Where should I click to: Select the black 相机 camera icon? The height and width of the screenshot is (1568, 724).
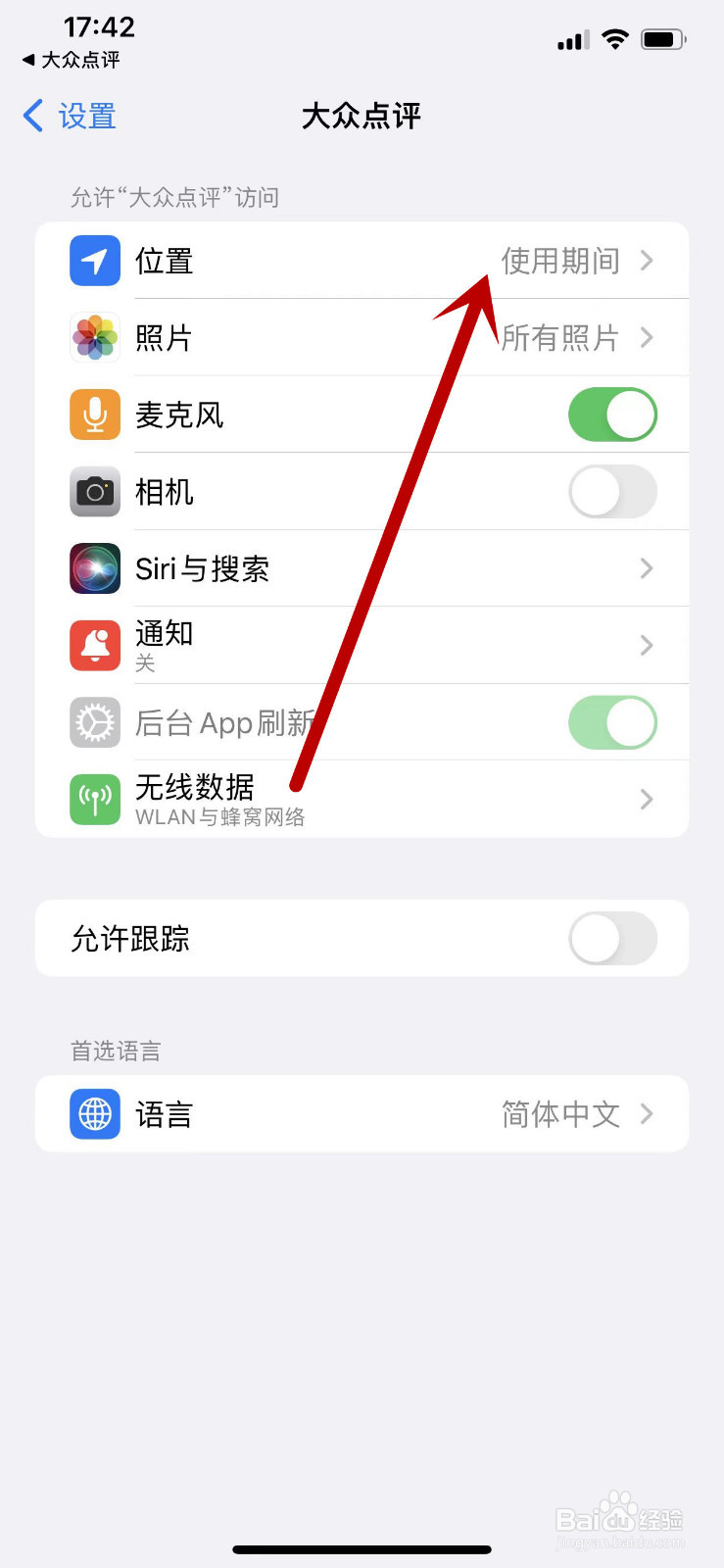click(x=94, y=492)
